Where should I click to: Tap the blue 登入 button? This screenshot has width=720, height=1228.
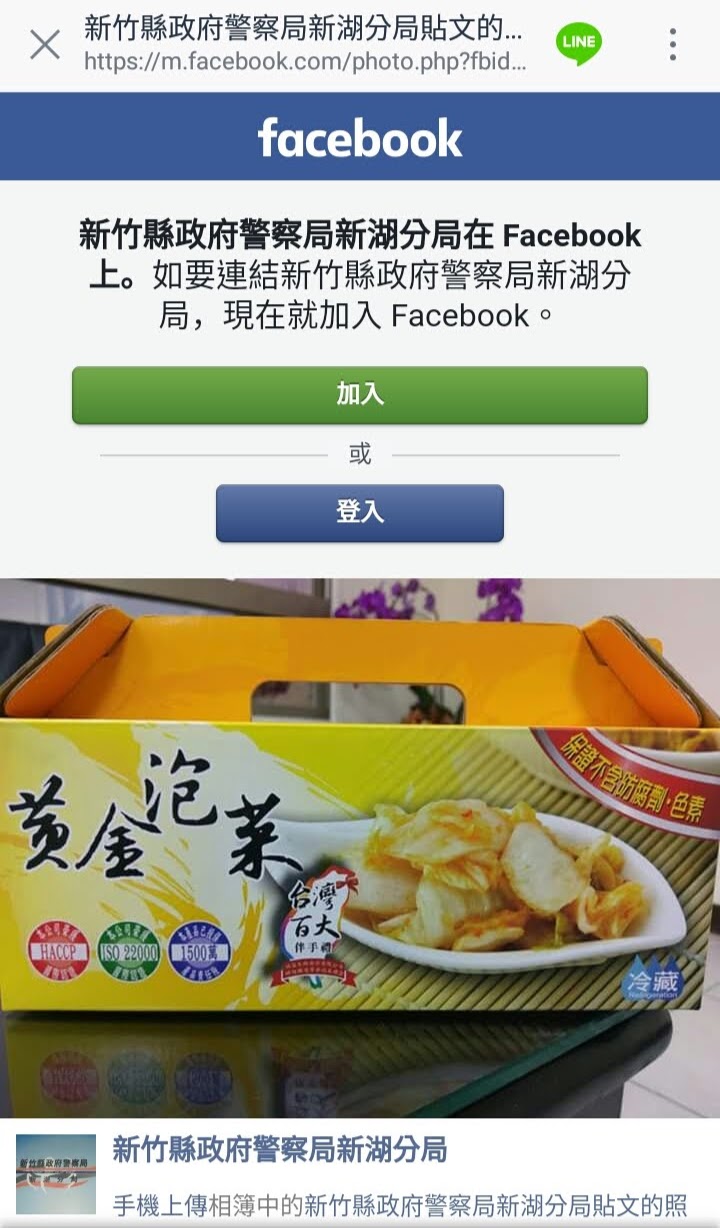click(360, 513)
